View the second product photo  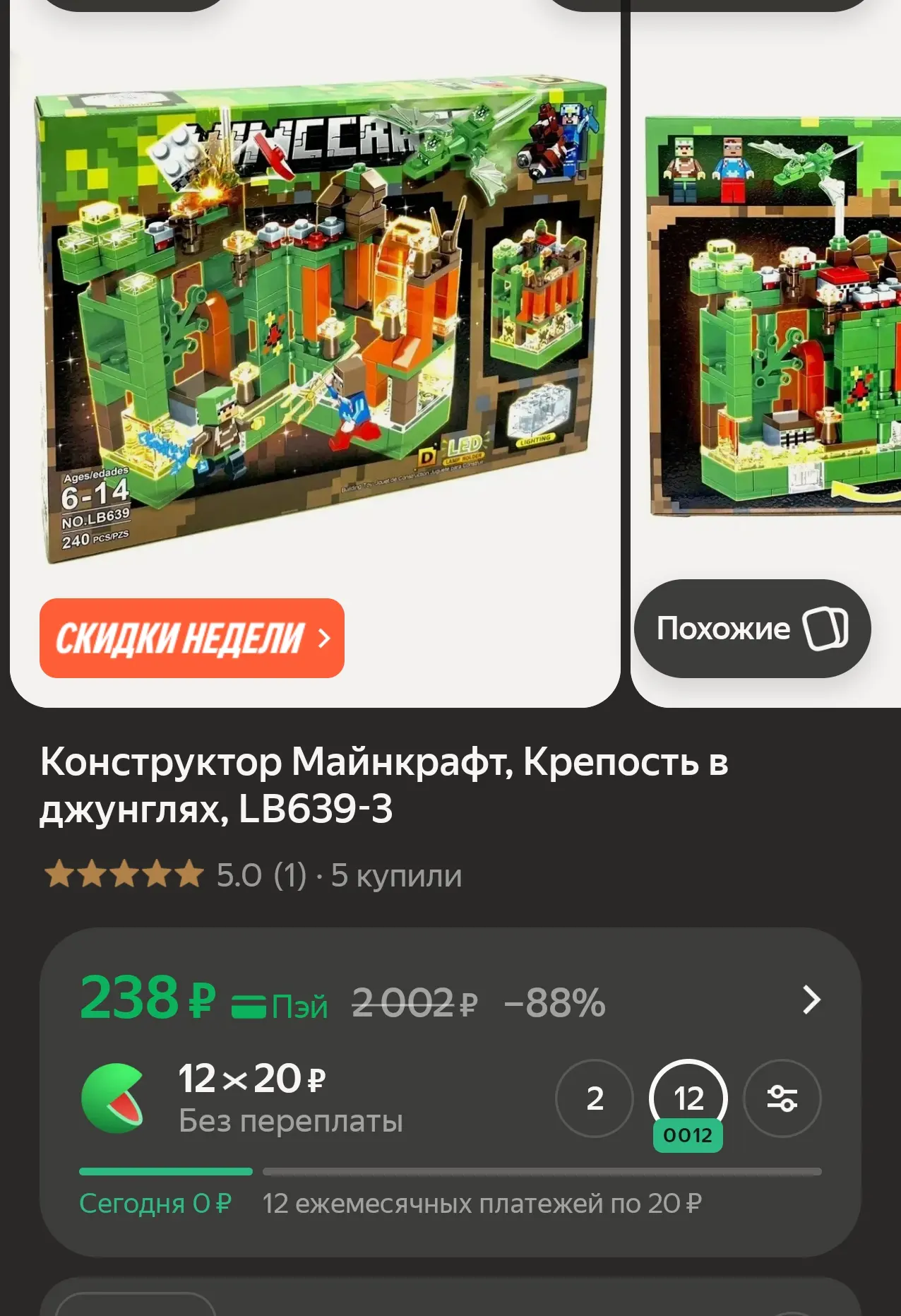(774, 316)
